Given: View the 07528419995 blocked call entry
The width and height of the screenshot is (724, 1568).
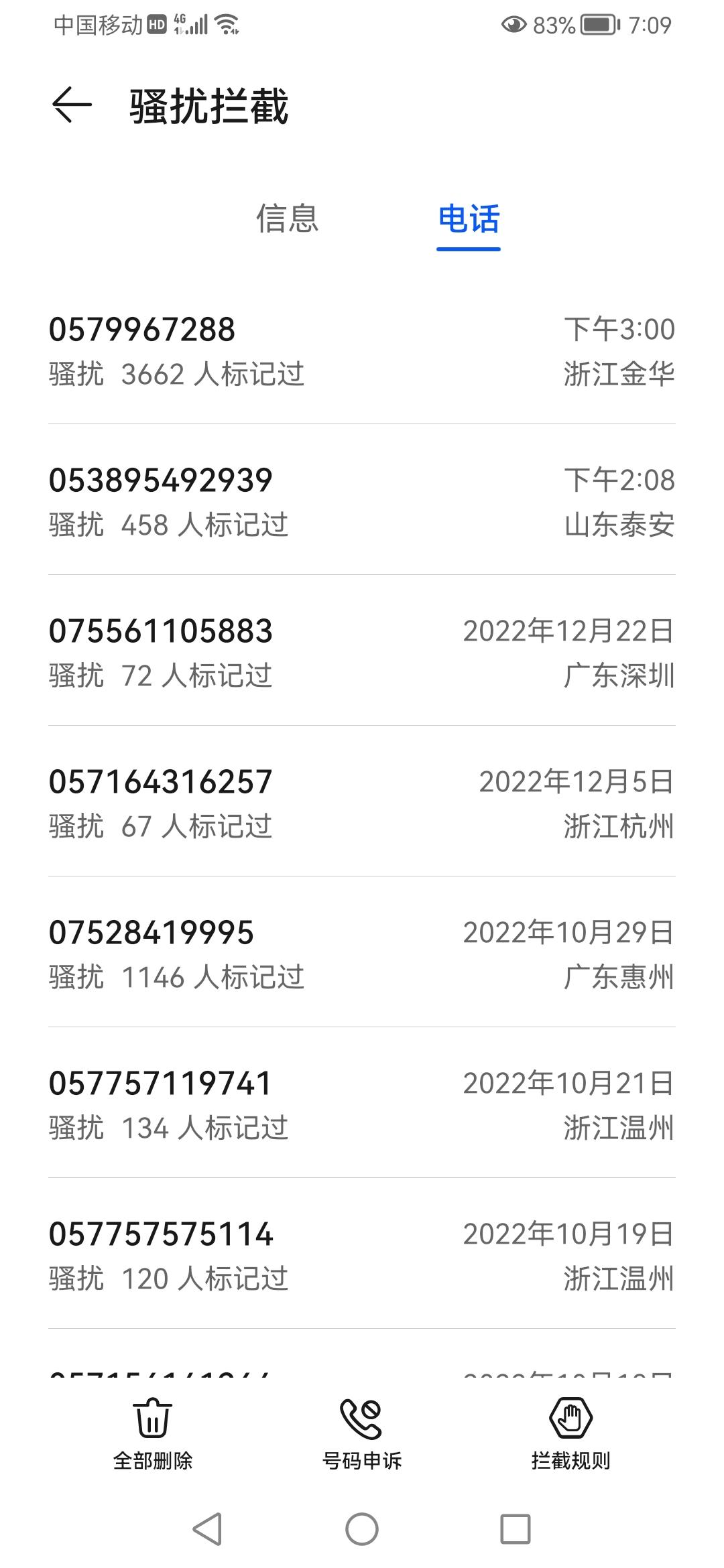Looking at the screenshot, I should (361, 954).
